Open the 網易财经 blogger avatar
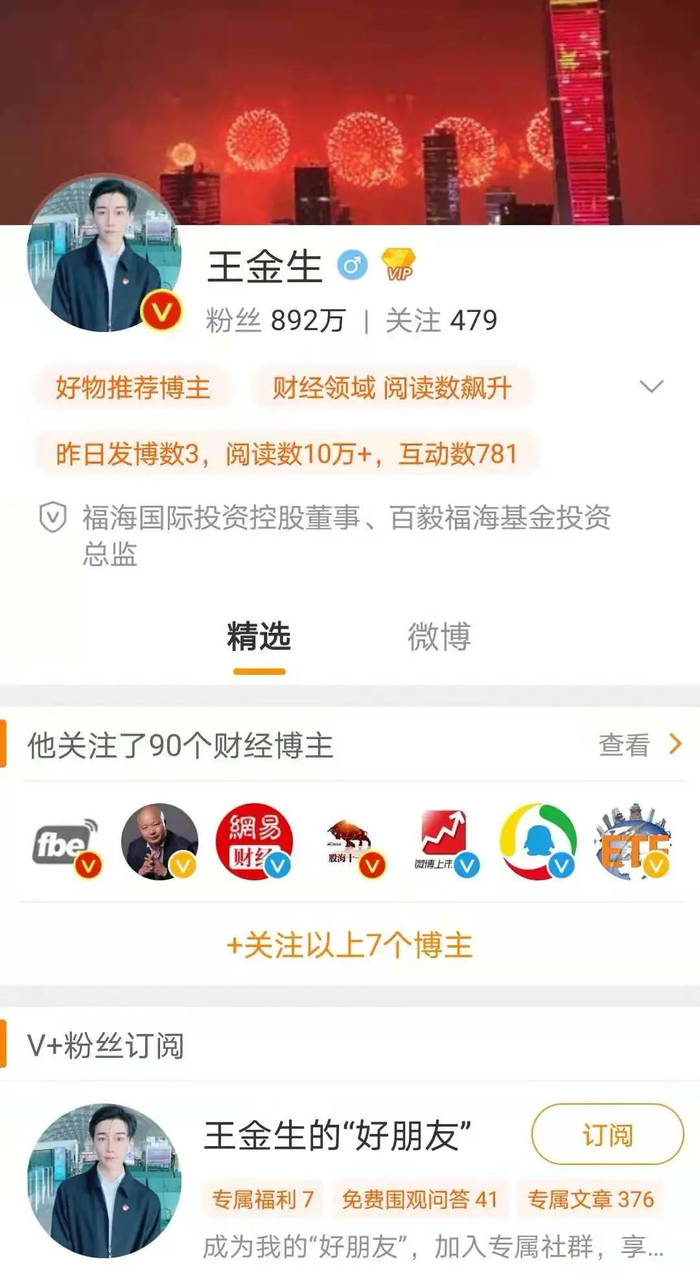Screen dimensions: 700x1274 click(x=255, y=842)
